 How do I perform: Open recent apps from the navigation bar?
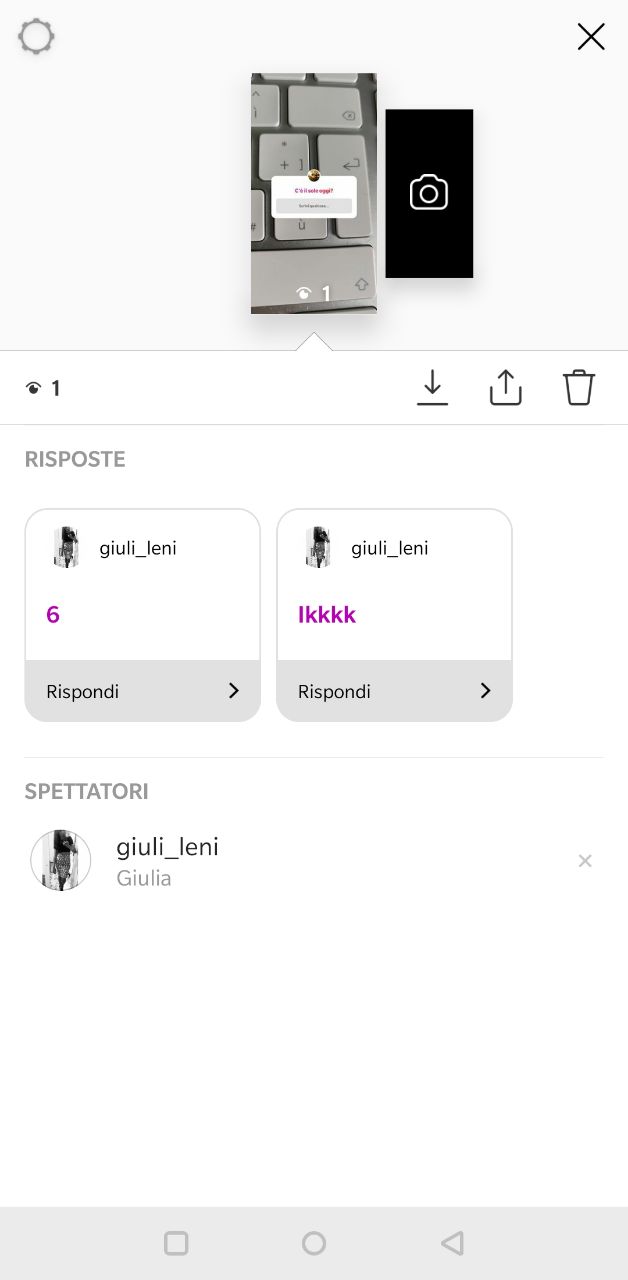(176, 1243)
